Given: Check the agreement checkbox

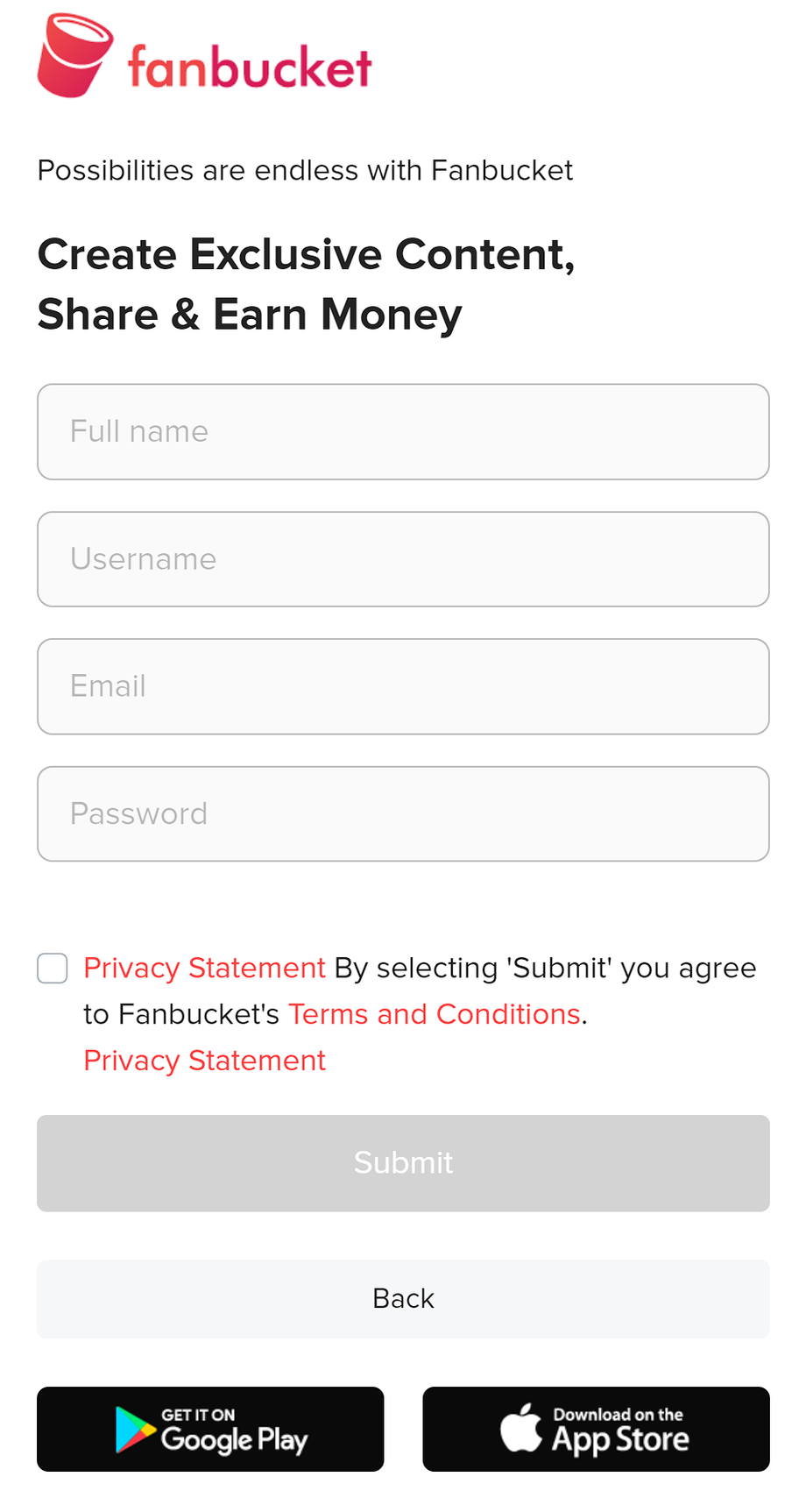Looking at the screenshot, I should click(x=53, y=969).
